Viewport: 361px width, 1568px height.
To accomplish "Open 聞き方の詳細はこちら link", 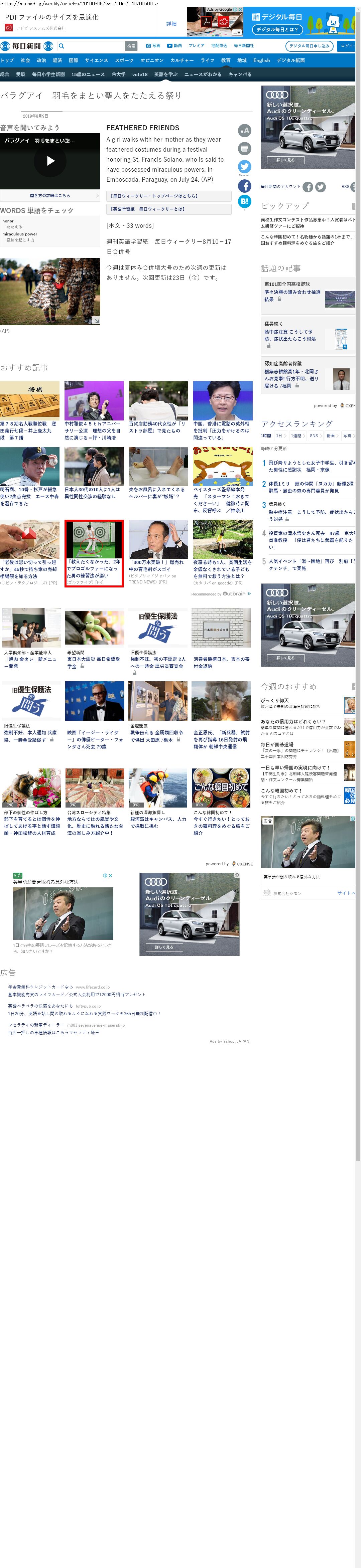I will (x=50, y=195).
